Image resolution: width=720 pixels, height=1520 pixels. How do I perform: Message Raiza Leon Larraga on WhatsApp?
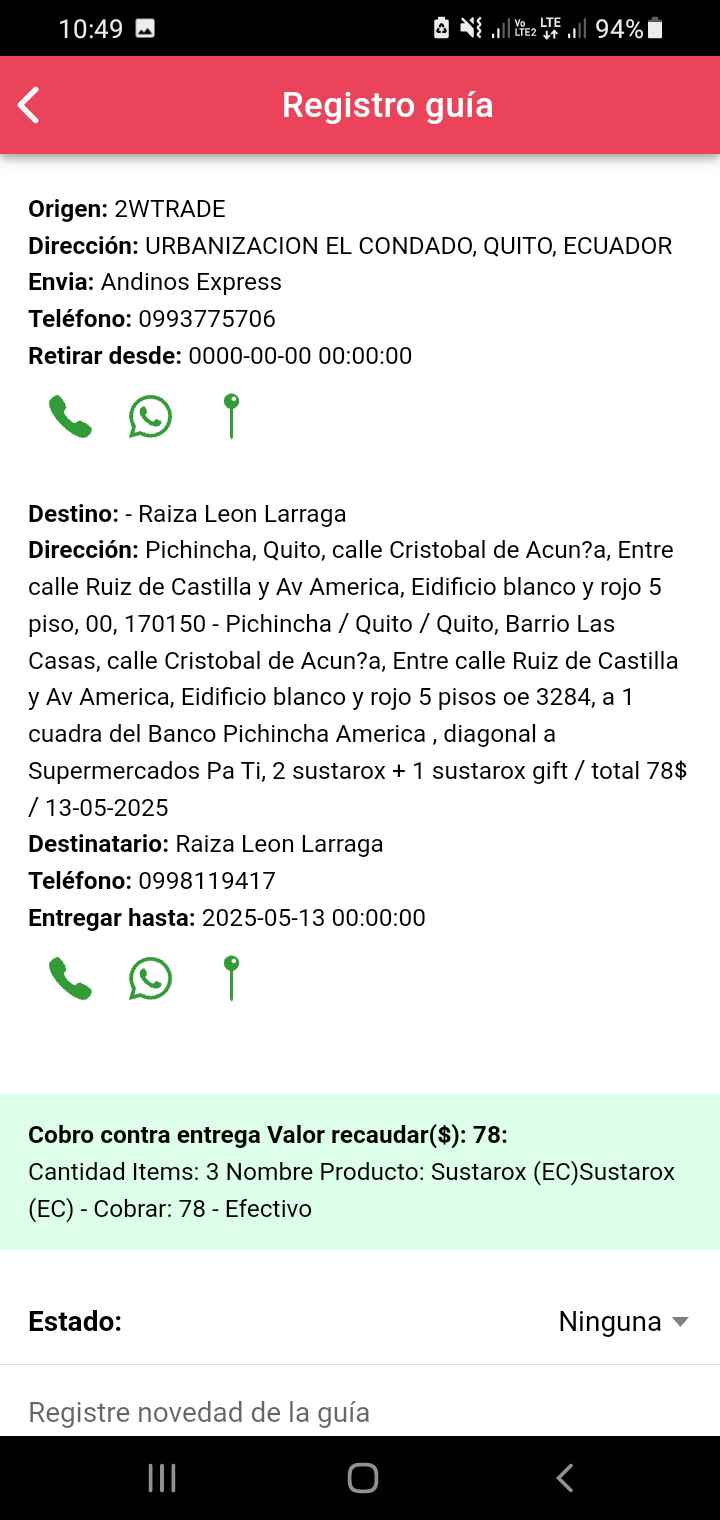tap(150, 978)
